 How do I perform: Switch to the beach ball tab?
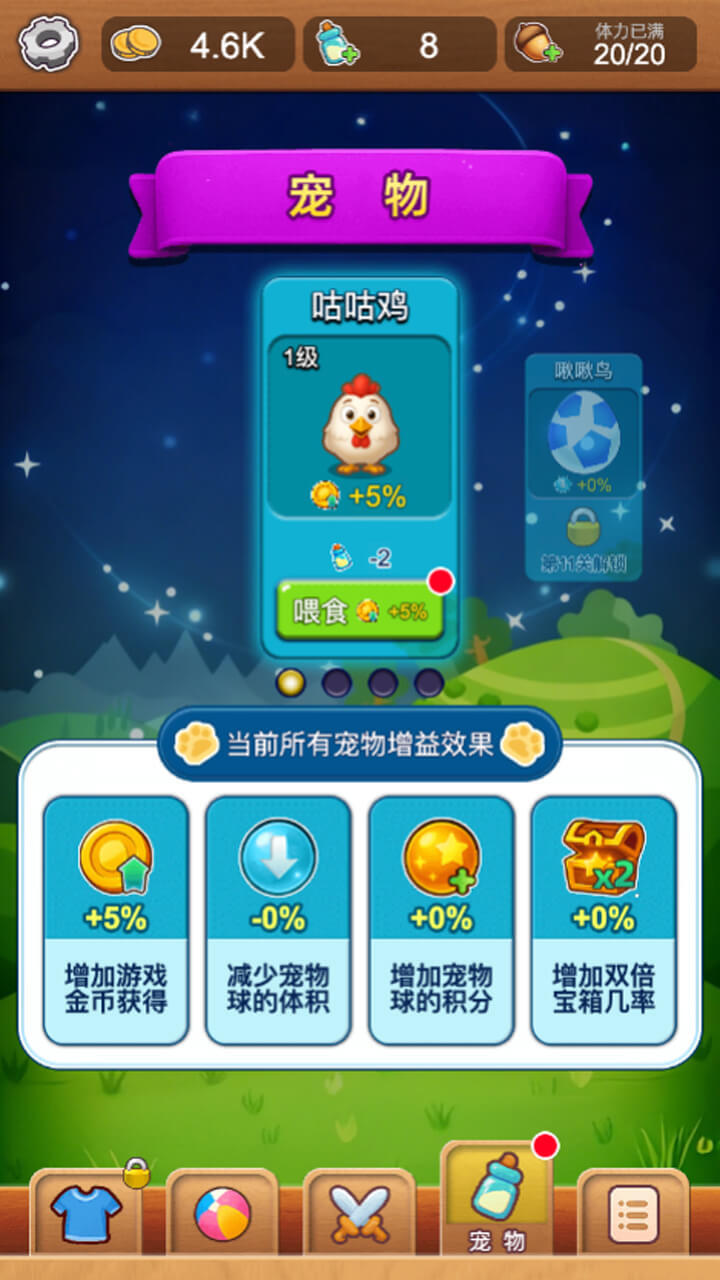222,1212
